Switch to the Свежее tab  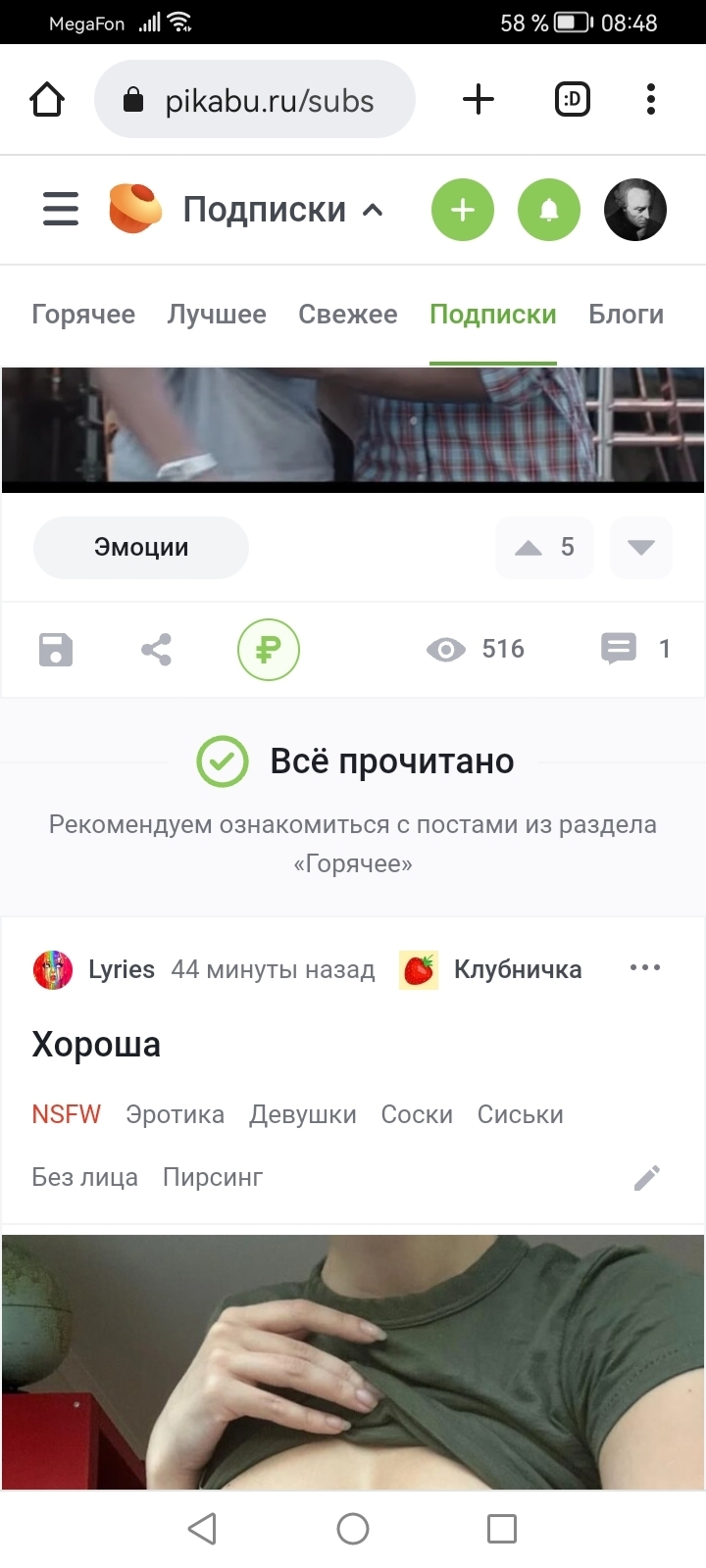click(348, 315)
